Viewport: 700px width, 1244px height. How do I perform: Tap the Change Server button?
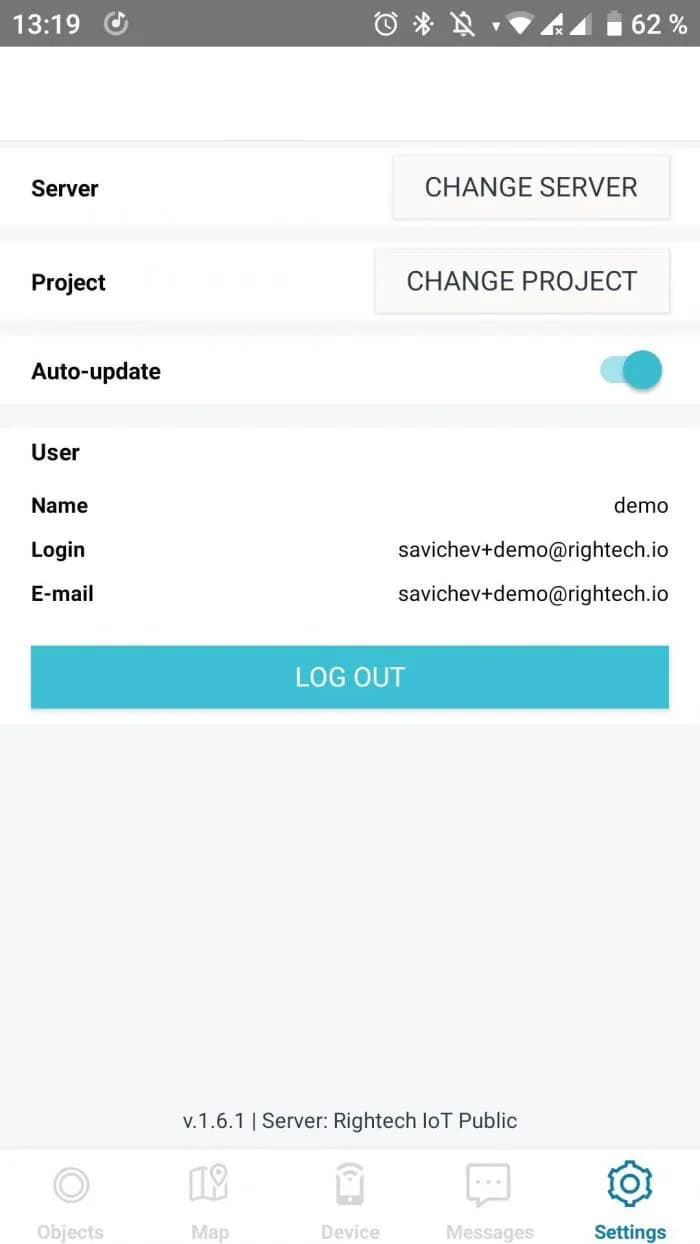(x=530, y=187)
